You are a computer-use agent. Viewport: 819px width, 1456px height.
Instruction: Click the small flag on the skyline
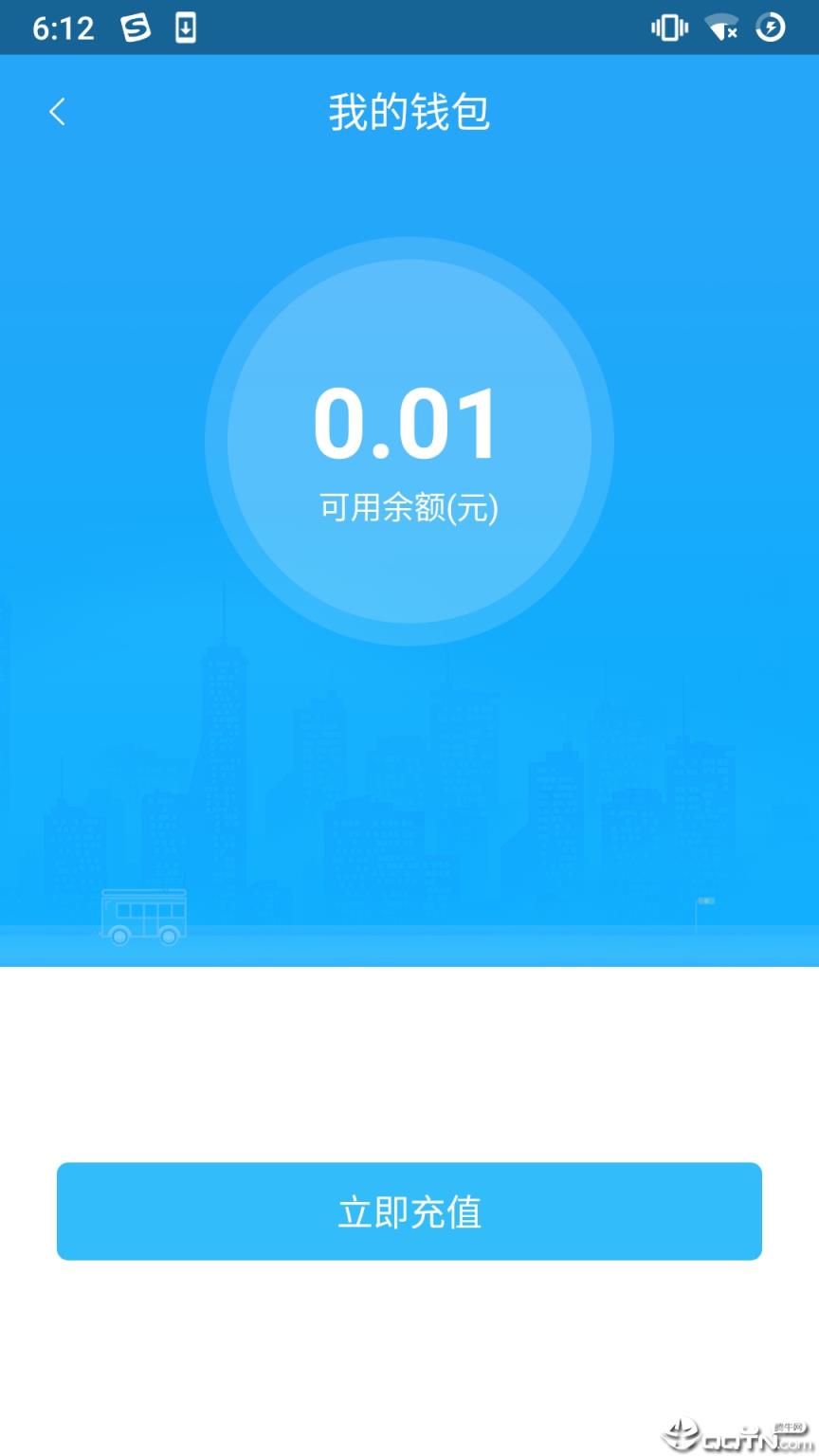(x=706, y=901)
